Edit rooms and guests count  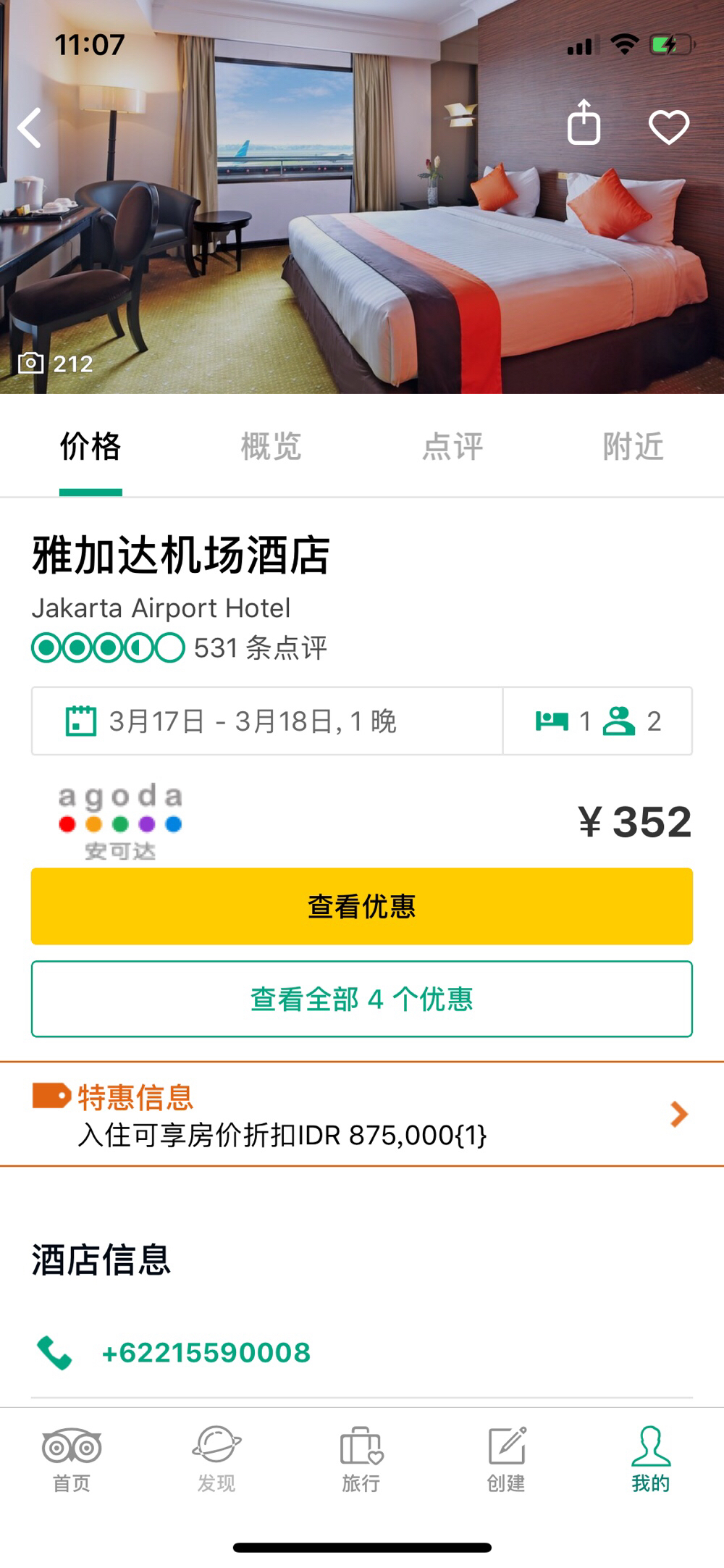598,721
